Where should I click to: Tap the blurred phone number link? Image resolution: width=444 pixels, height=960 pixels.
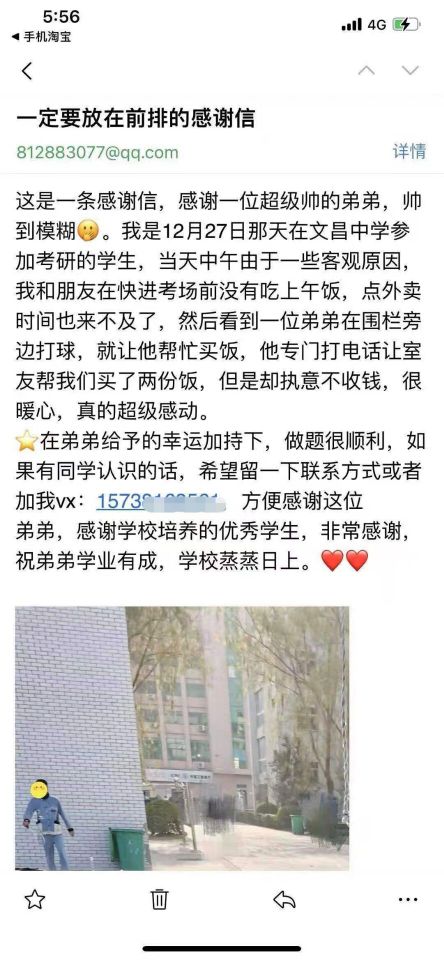click(162, 502)
